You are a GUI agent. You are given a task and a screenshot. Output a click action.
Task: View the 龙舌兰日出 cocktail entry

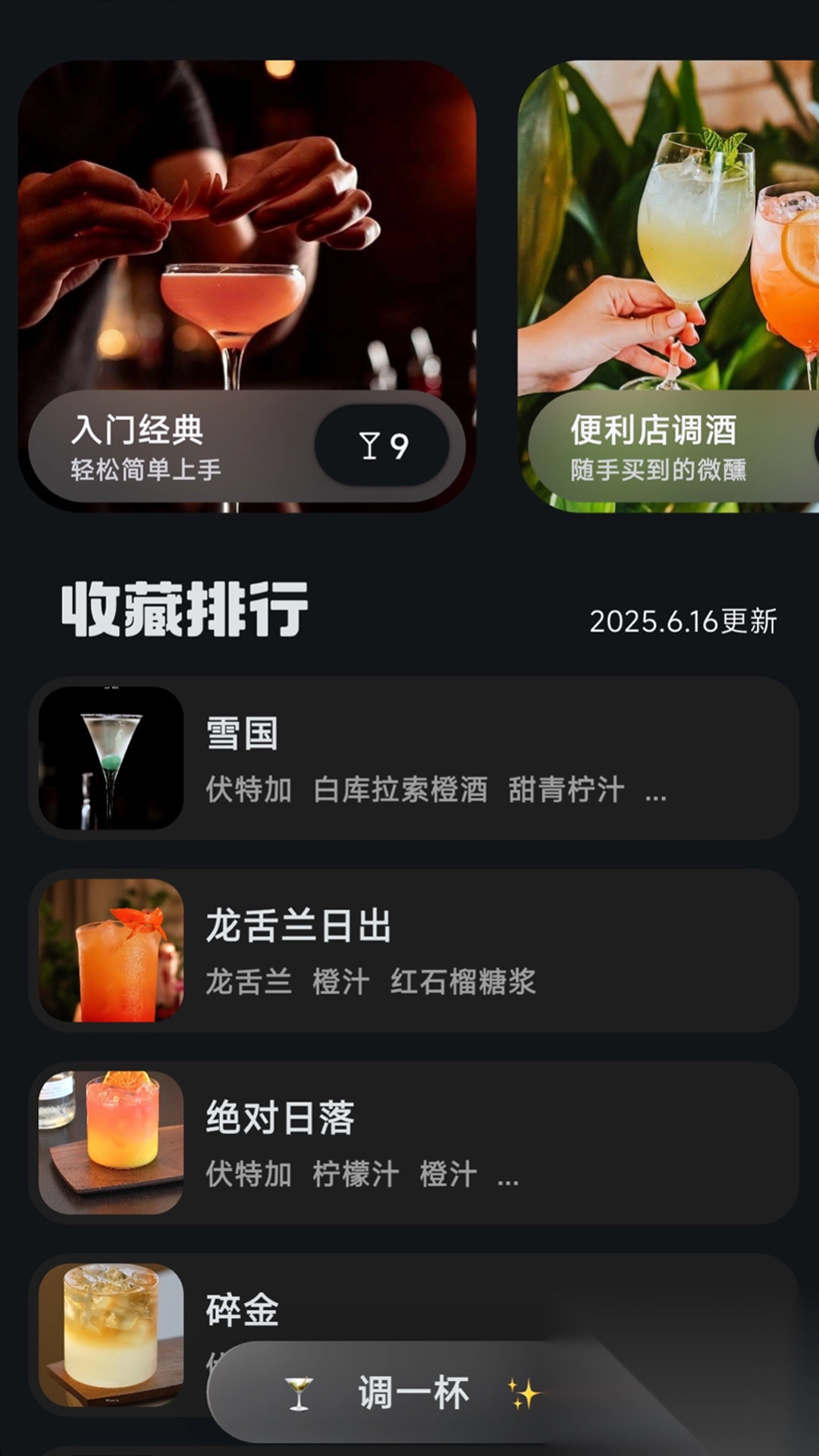point(413,950)
